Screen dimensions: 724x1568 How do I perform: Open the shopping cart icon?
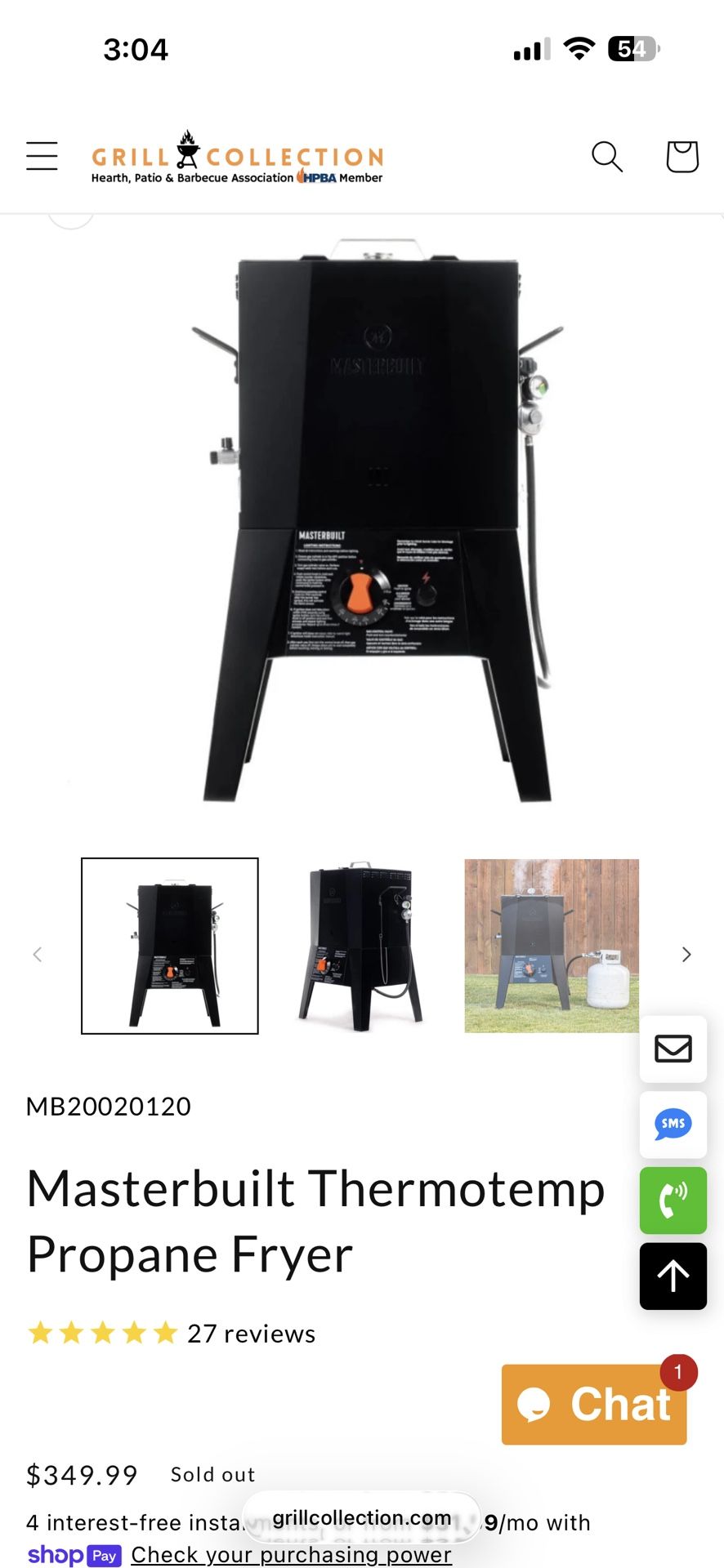[682, 157]
